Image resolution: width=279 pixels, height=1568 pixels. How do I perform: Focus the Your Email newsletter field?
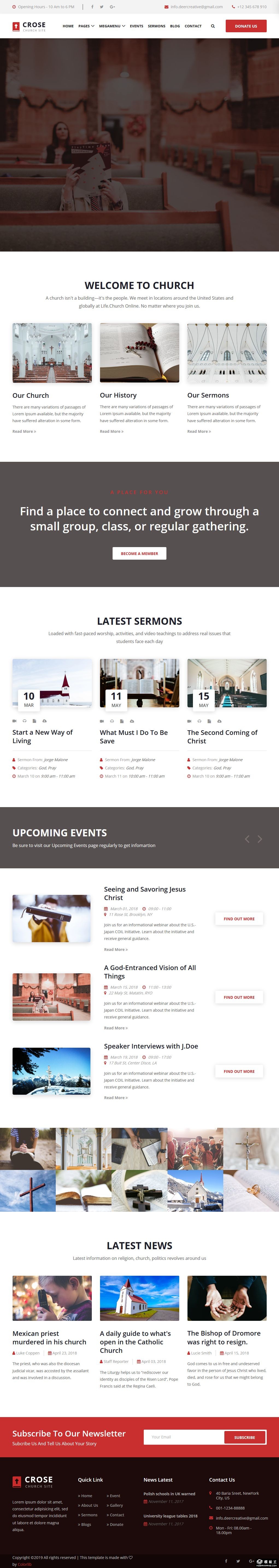(x=184, y=1437)
